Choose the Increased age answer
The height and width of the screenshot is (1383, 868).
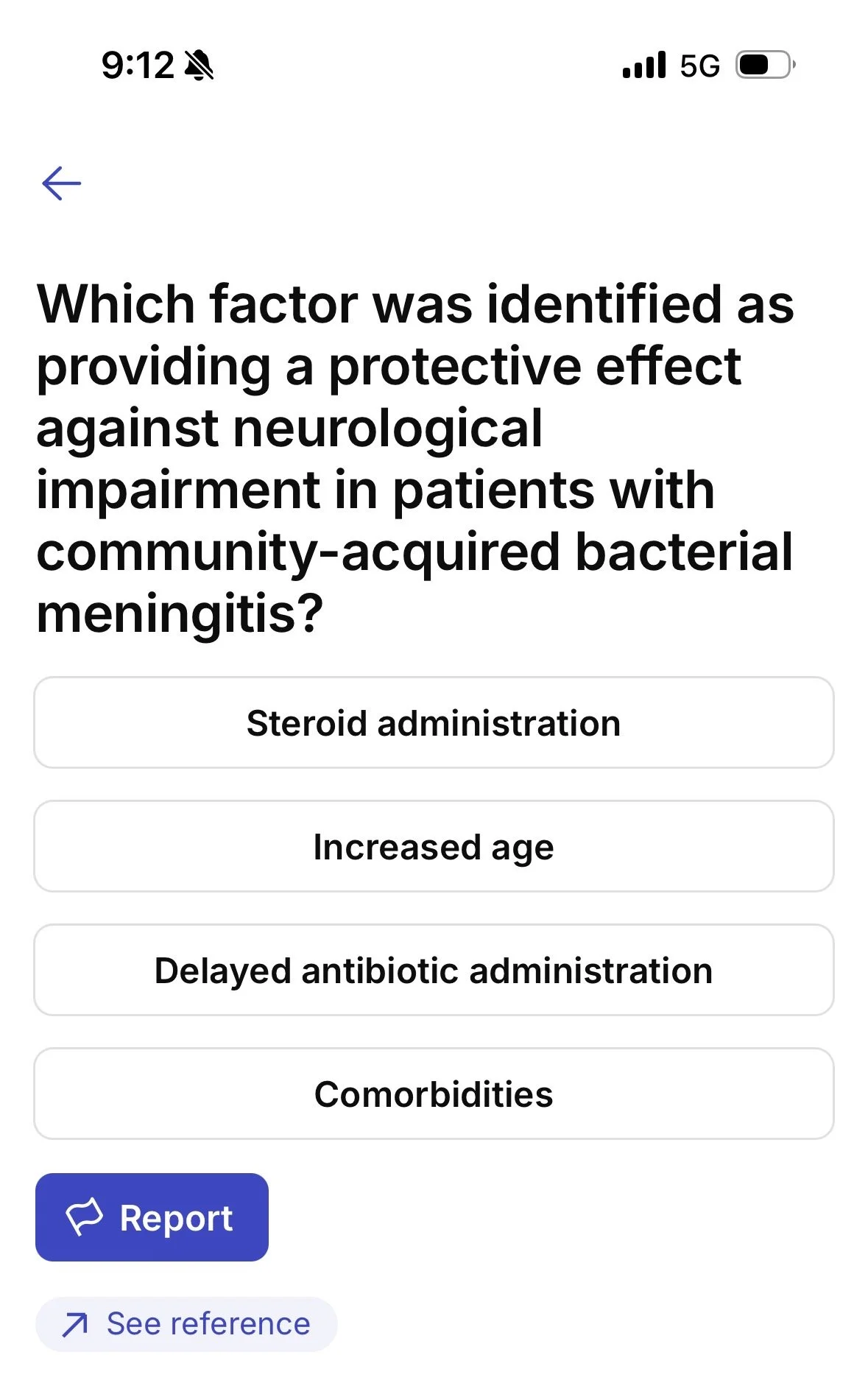click(x=434, y=846)
